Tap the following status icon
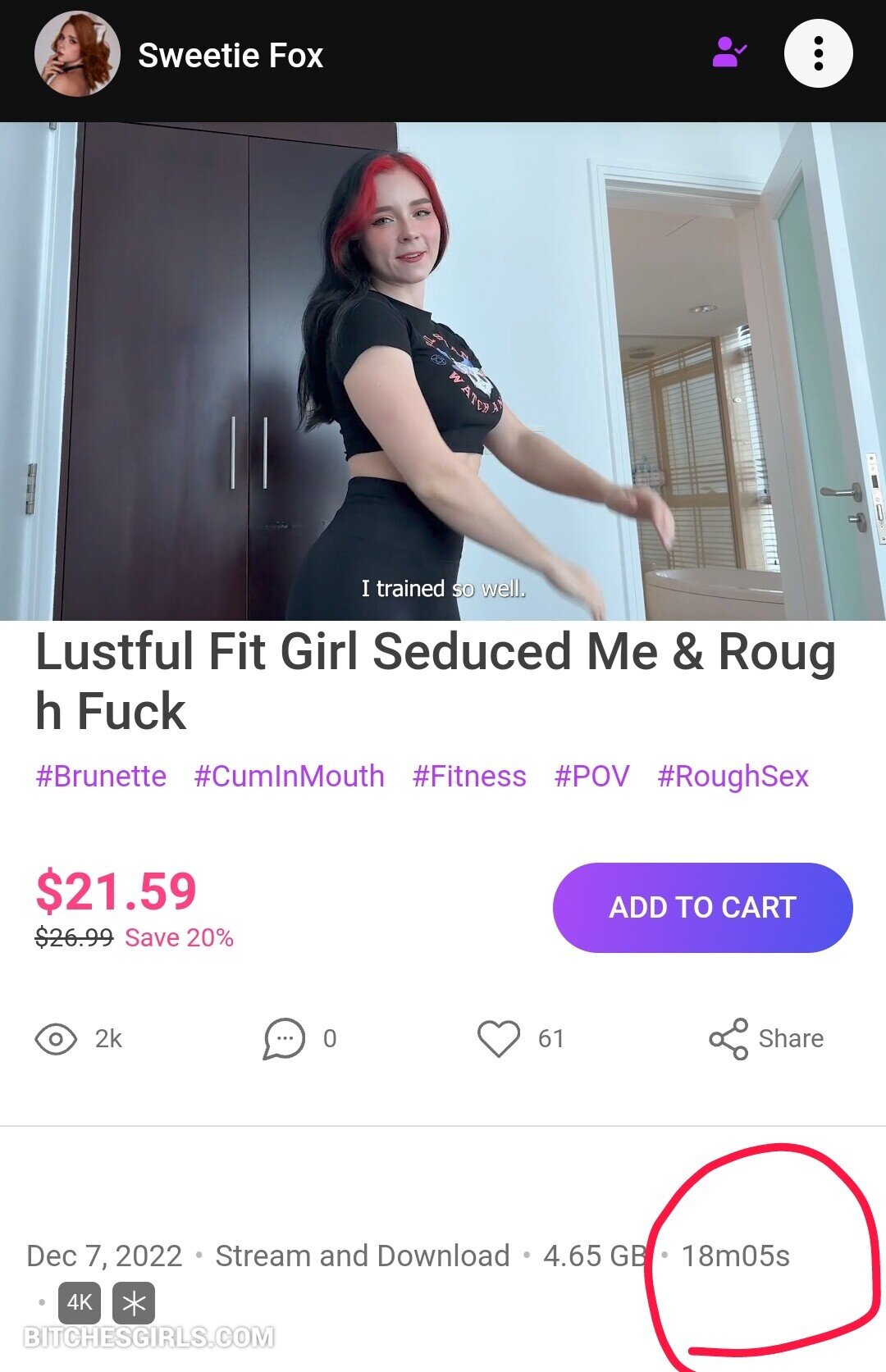 (x=728, y=53)
